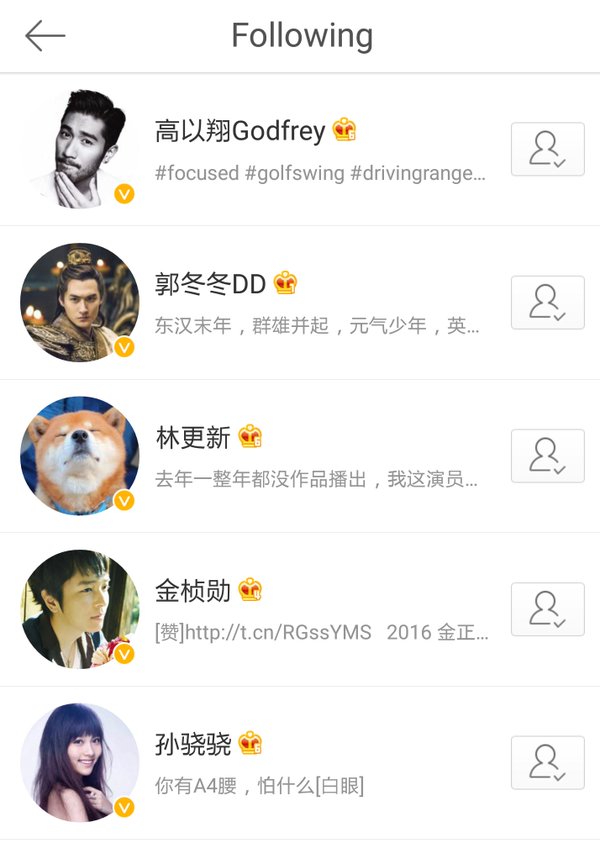Go back from the Following list

pyautogui.click(x=45, y=36)
